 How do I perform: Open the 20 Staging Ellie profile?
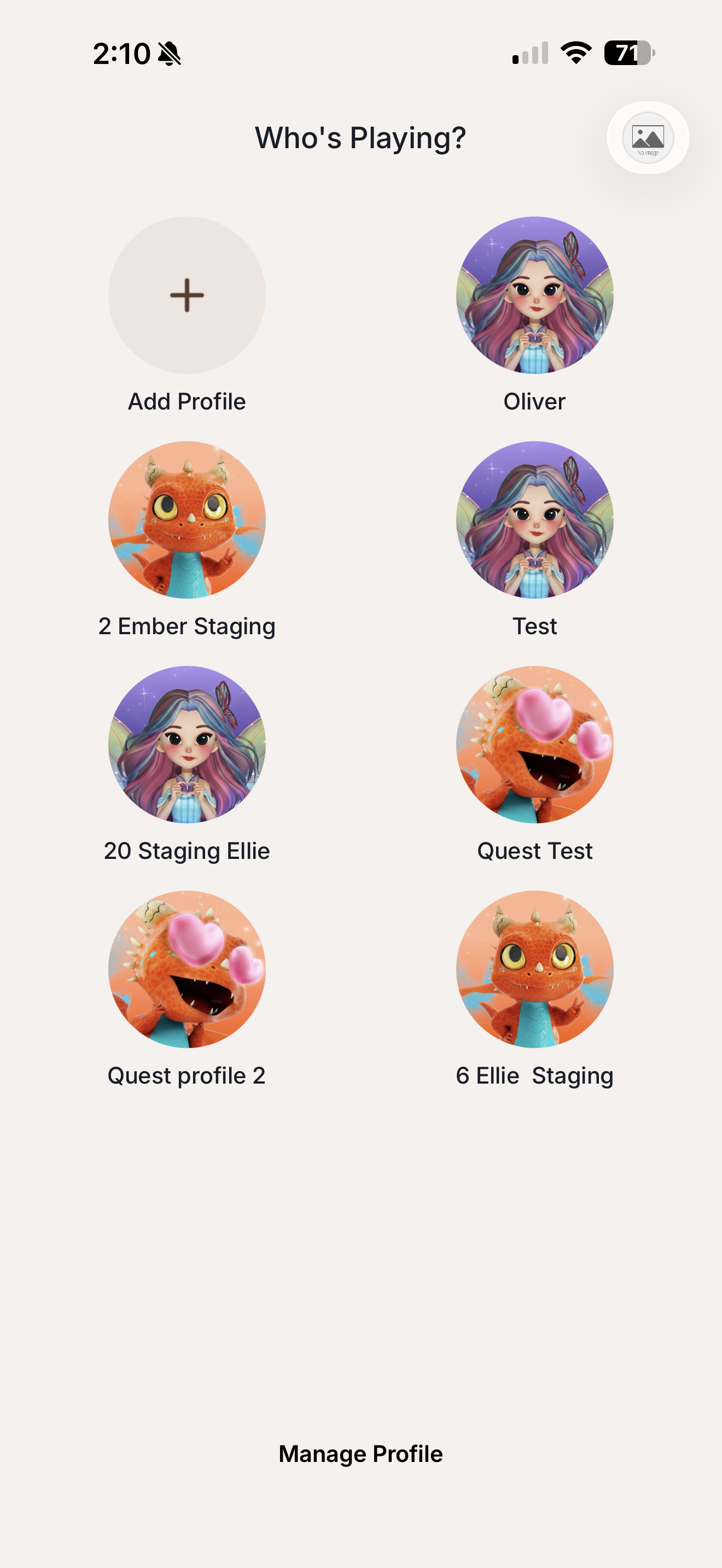tap(187, 745)
